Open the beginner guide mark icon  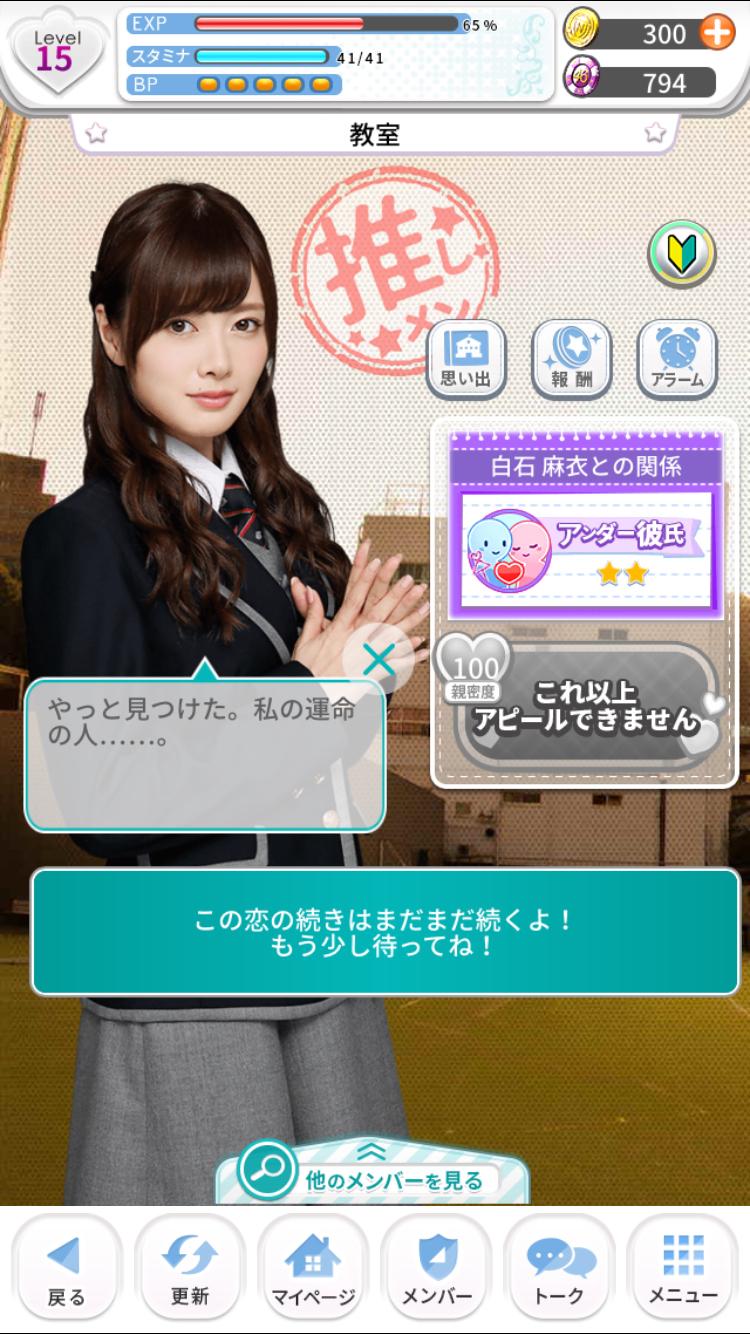682,254
